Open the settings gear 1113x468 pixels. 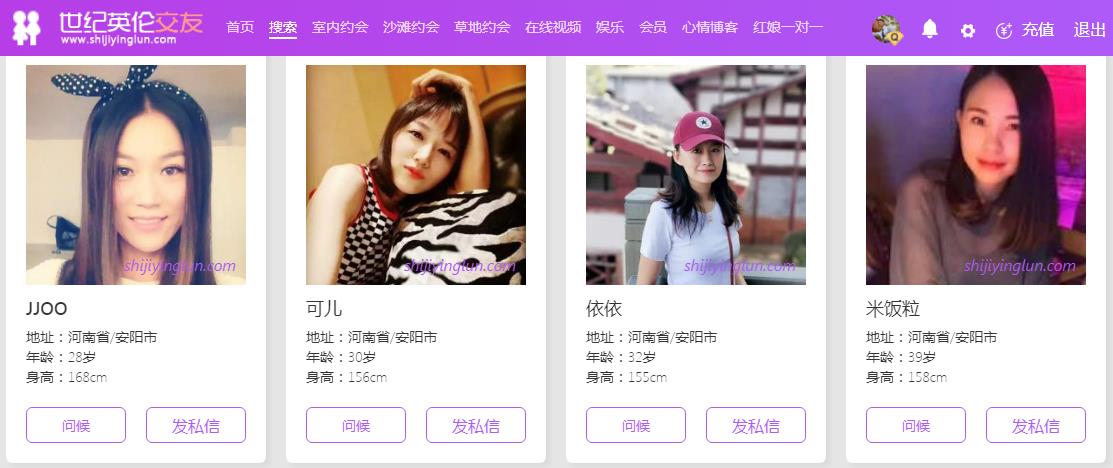point(967,30)
